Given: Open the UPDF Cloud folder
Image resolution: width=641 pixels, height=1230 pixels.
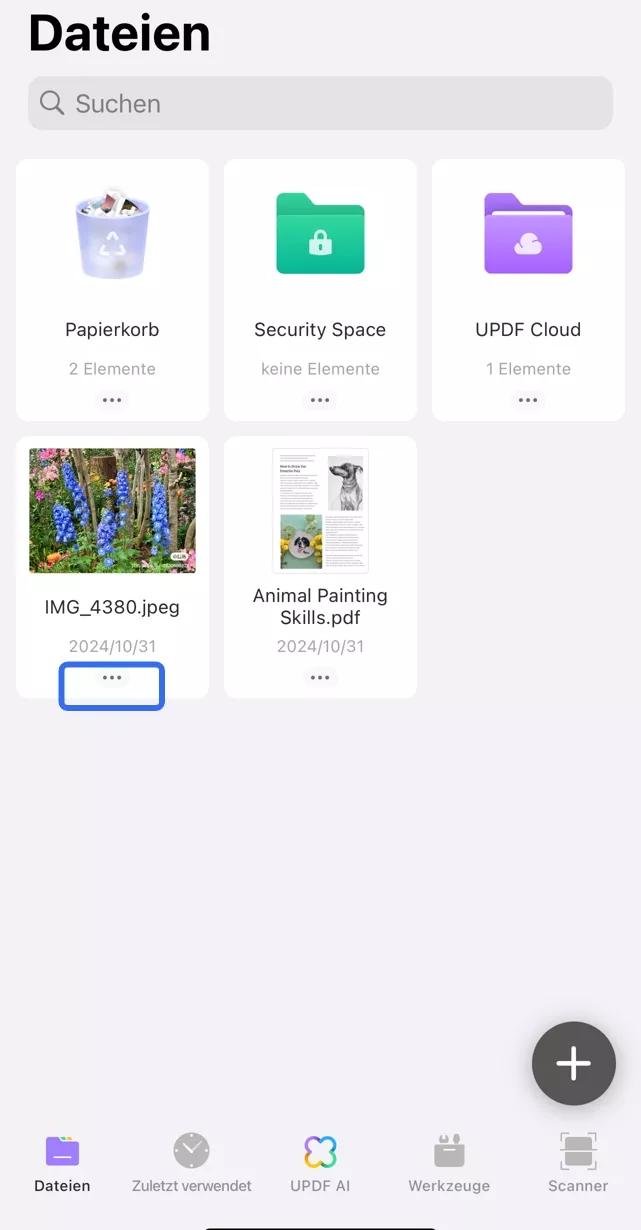Looking at the screenshot, I should tap(528, 236).
